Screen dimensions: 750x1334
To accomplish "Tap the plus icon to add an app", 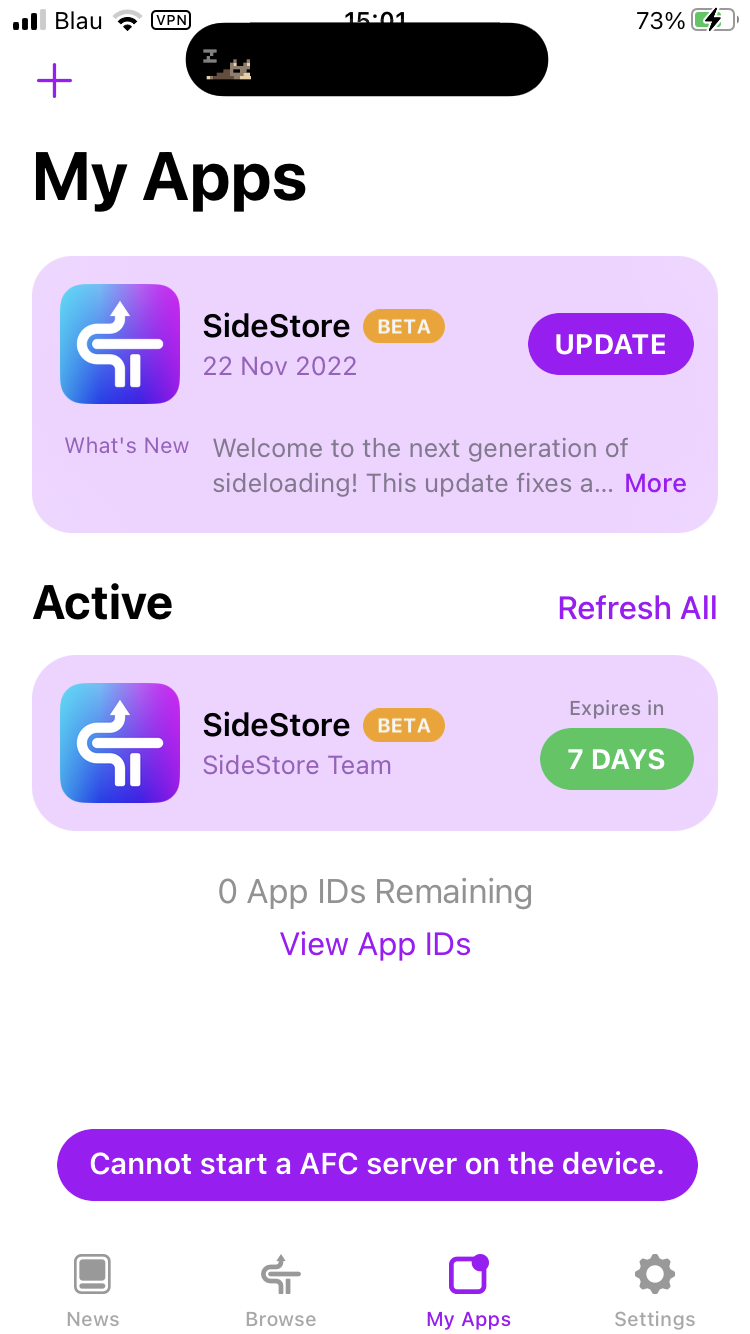I will [x=54, y=81].
